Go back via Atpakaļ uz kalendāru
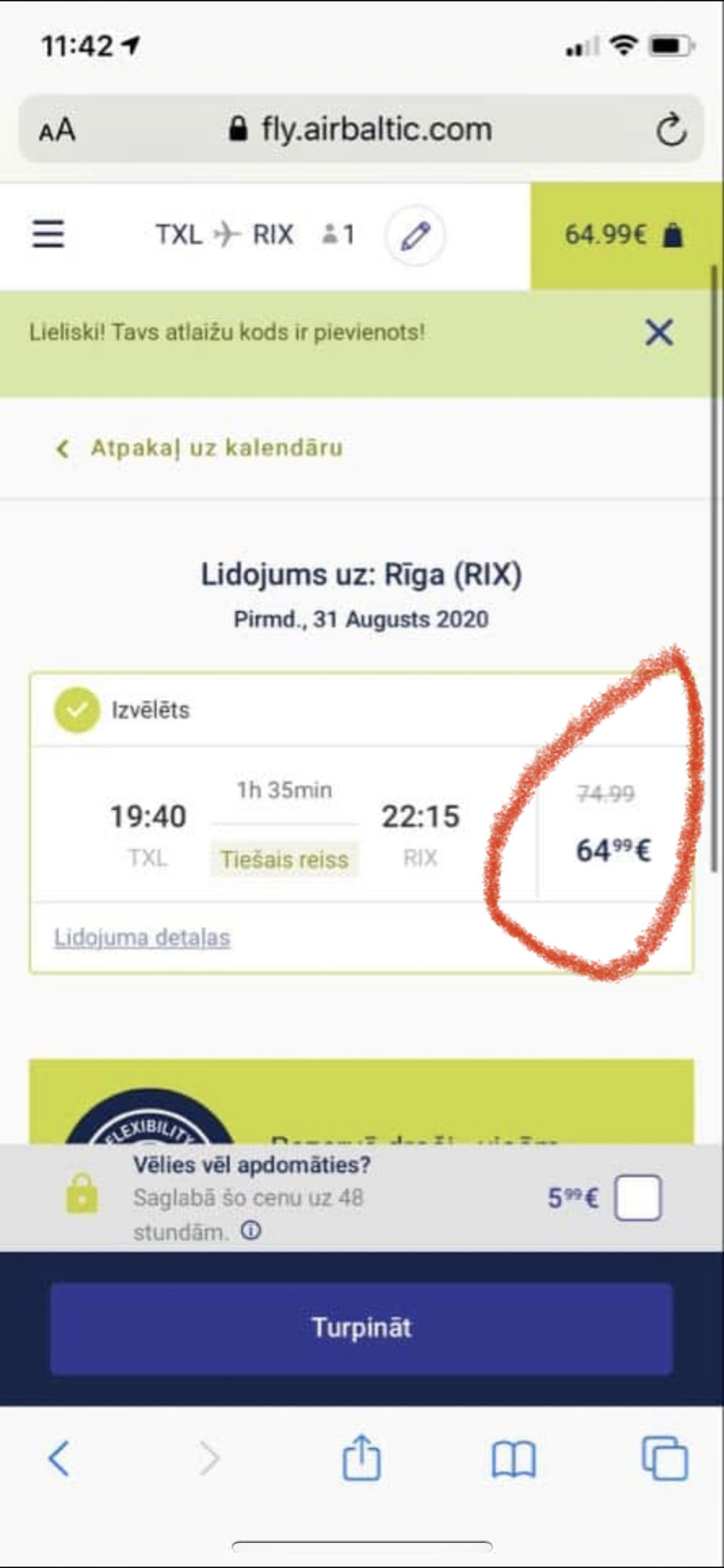 pyautogui.click(x=201, y=448)
